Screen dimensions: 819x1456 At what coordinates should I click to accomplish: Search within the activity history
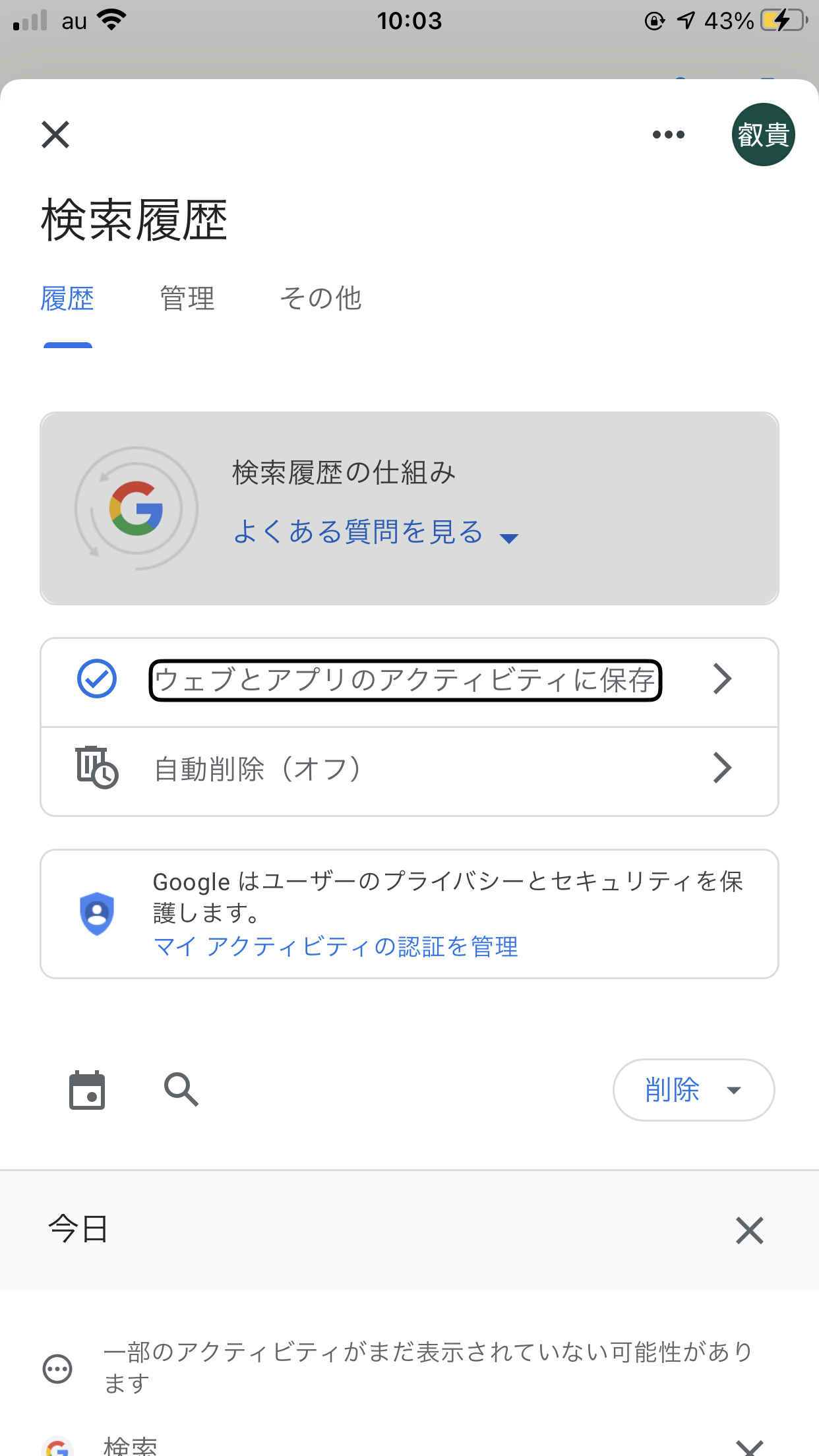point(181,1089)
